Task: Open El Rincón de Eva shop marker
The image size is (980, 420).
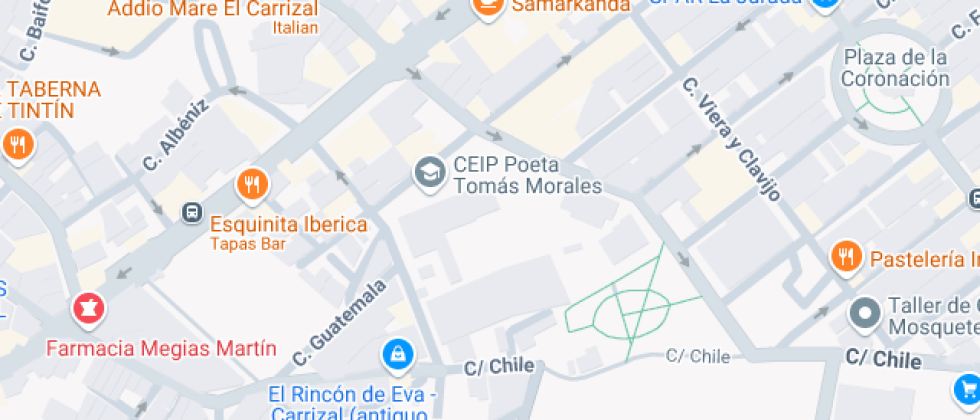Action: 398,353
